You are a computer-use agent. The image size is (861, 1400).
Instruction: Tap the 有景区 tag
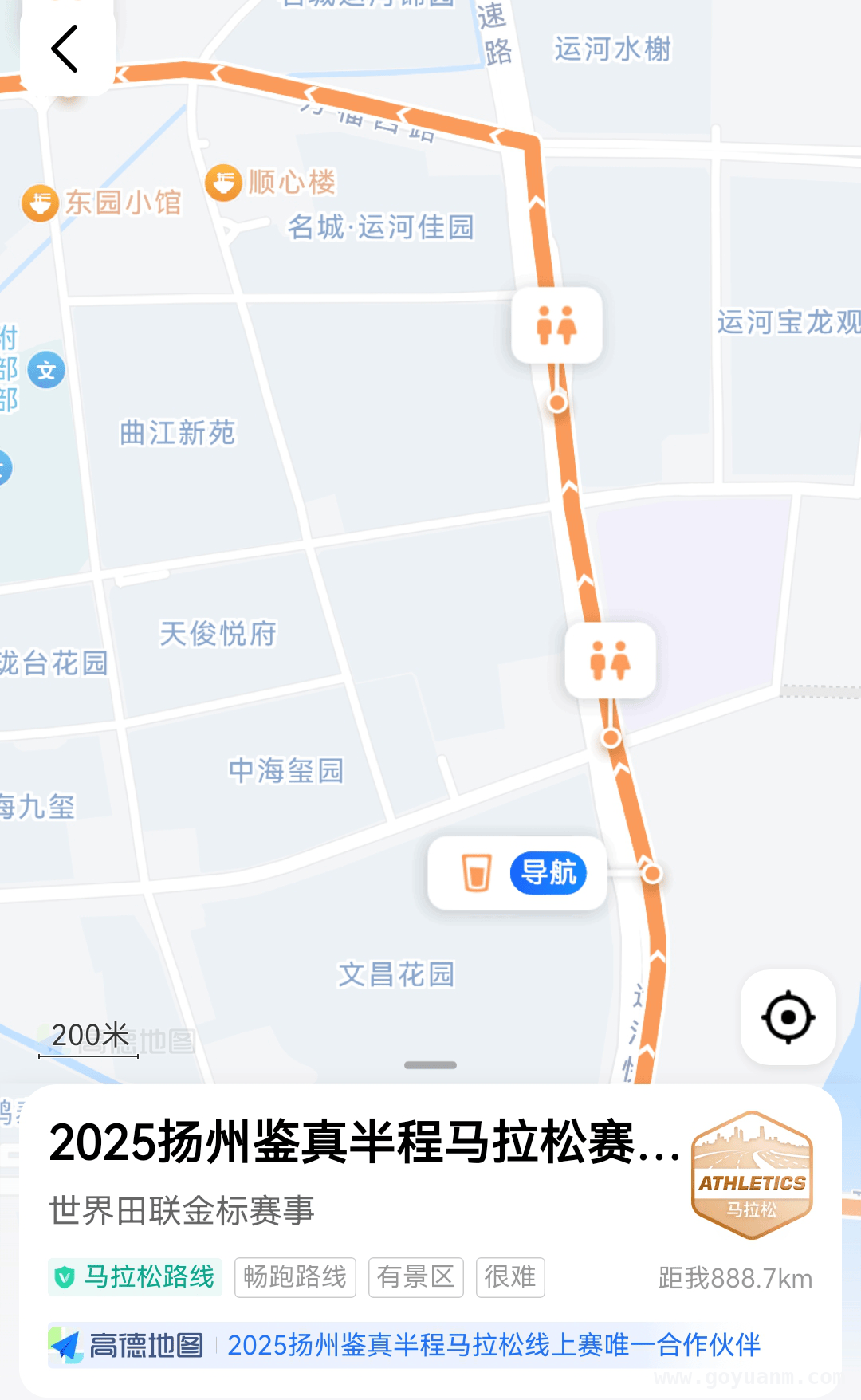pos(415,1277)
